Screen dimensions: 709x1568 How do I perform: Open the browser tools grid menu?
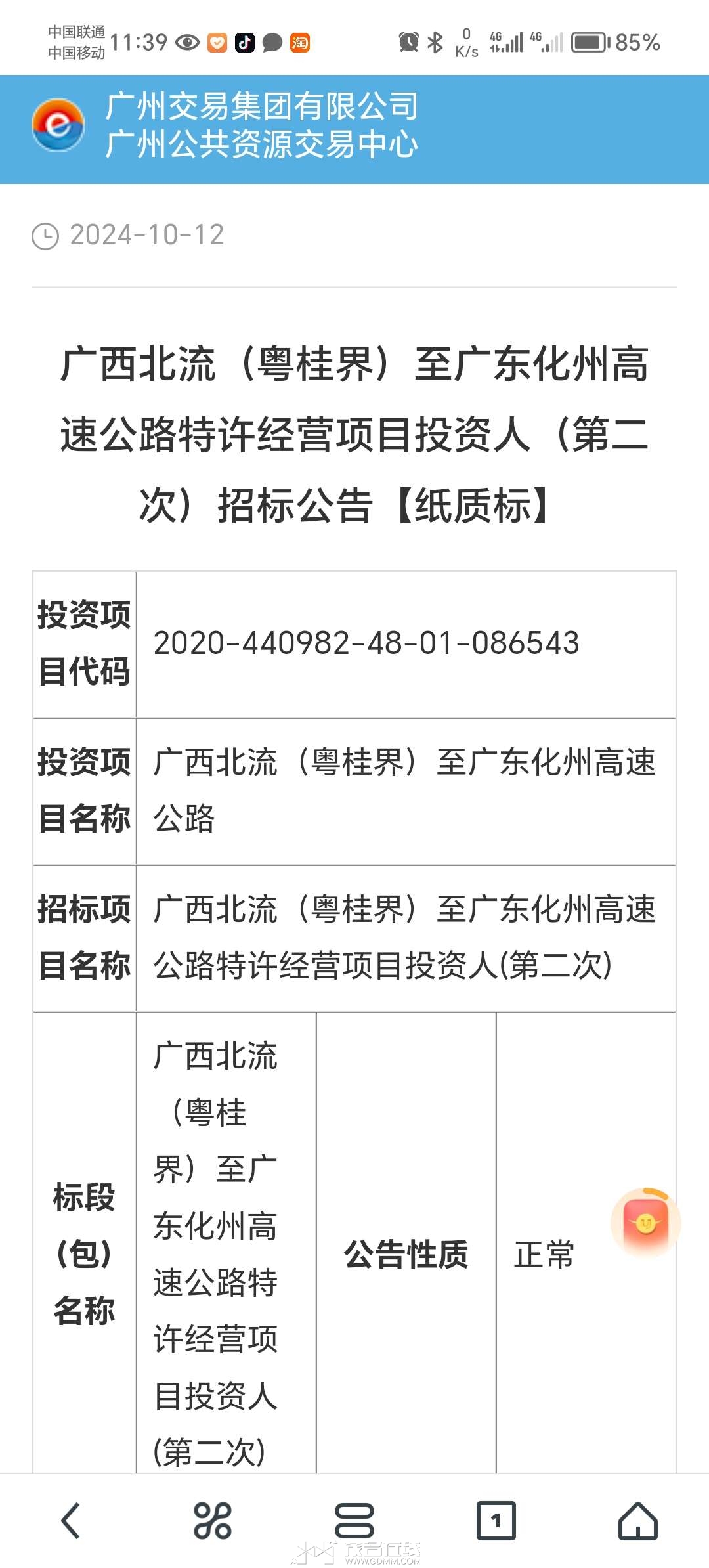[x=212, y=1521]
